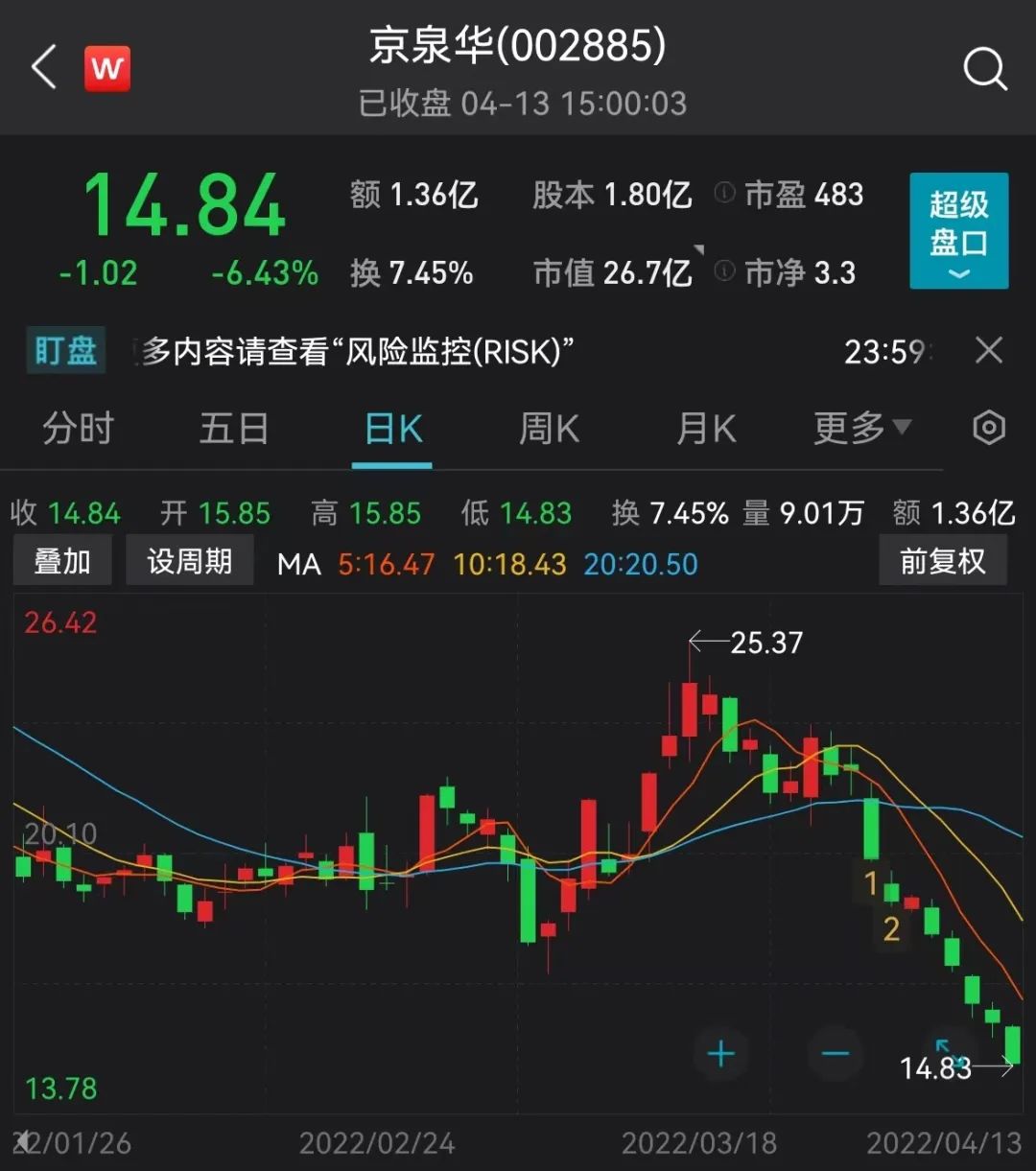Viewport: 1036px width, 1171px height.
Task: Open the search function
Action: click(983, 68)
